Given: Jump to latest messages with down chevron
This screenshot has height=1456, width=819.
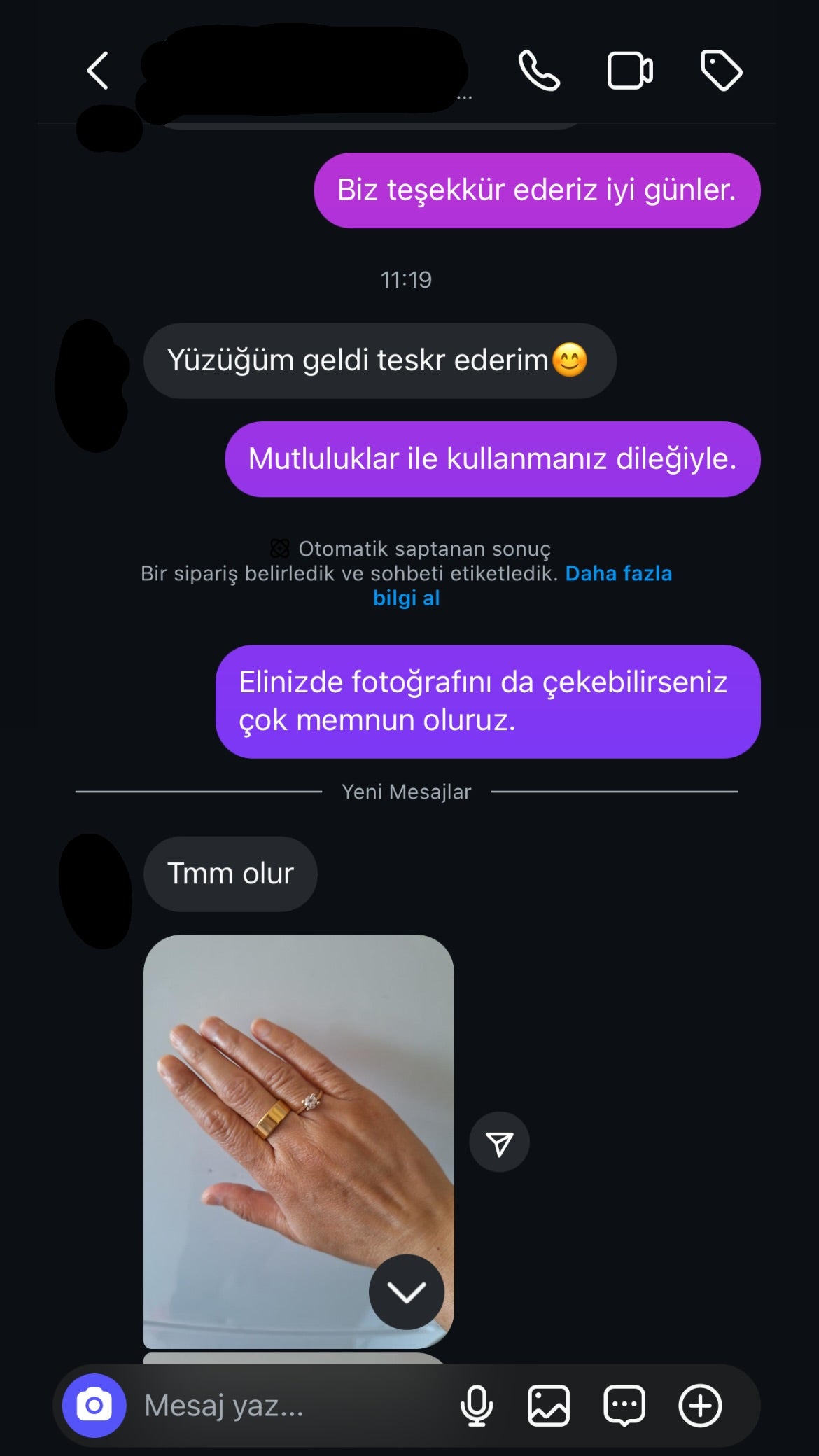Looking at the screenshot, I should click(x=407, y=1291).
